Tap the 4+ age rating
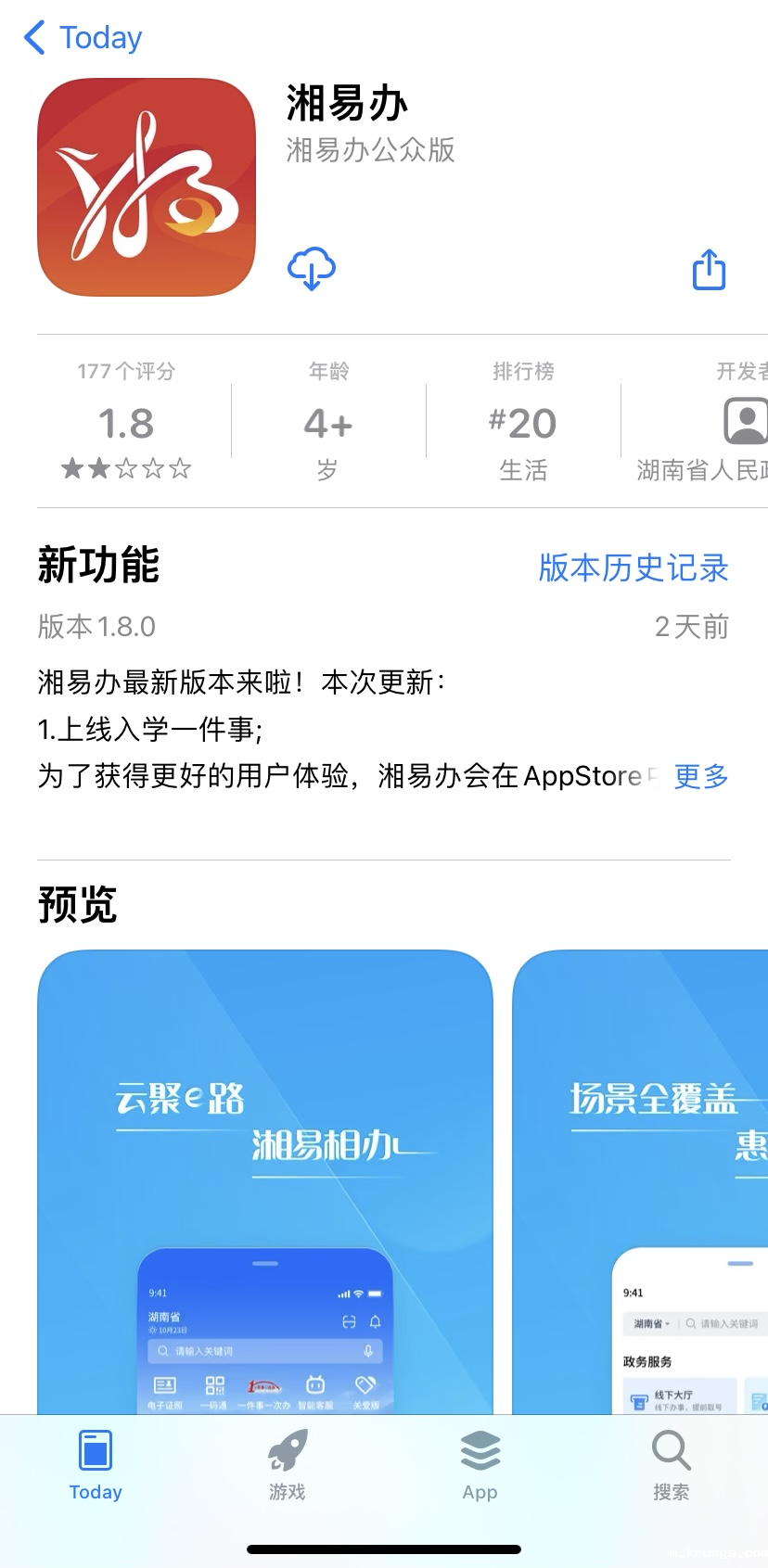 coord(327,419)
